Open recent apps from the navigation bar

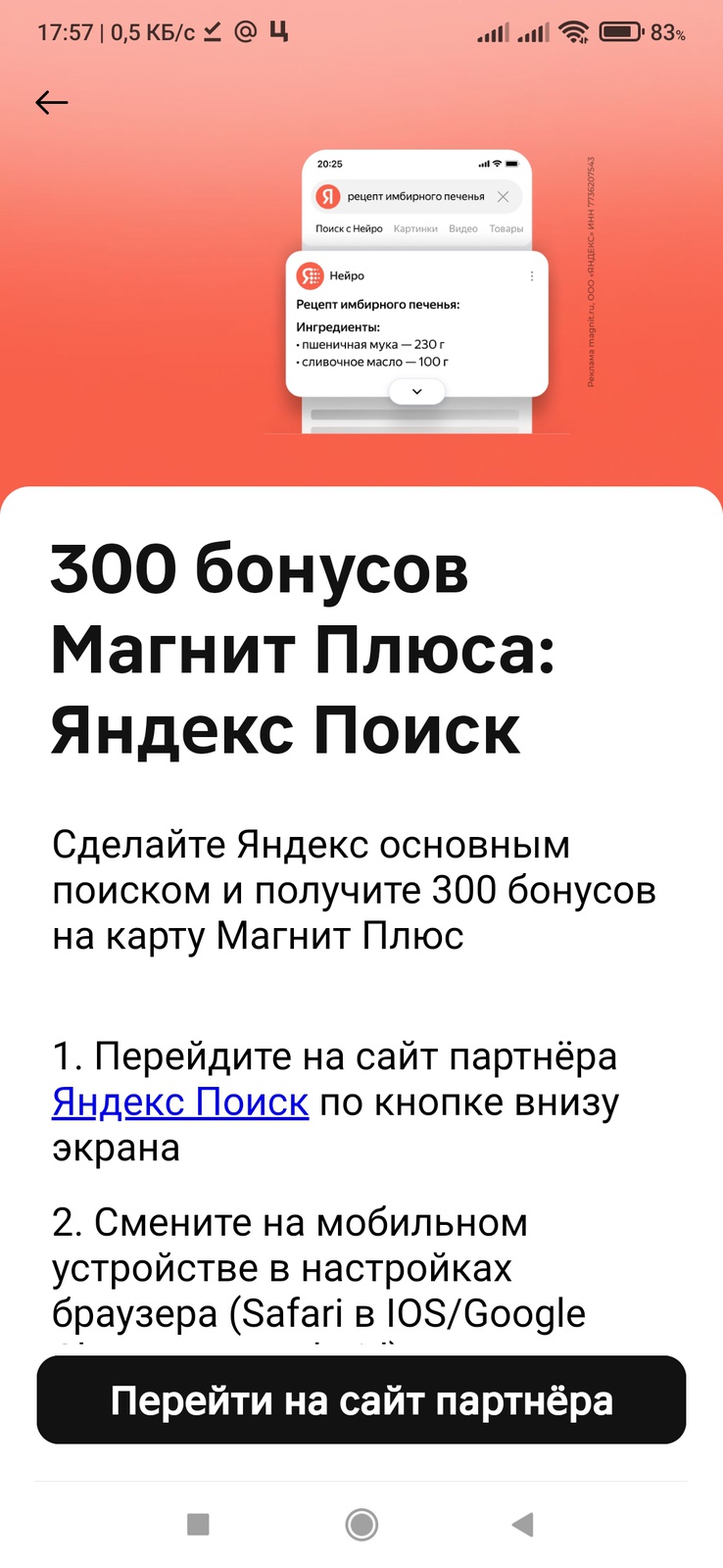[198, 1524]
